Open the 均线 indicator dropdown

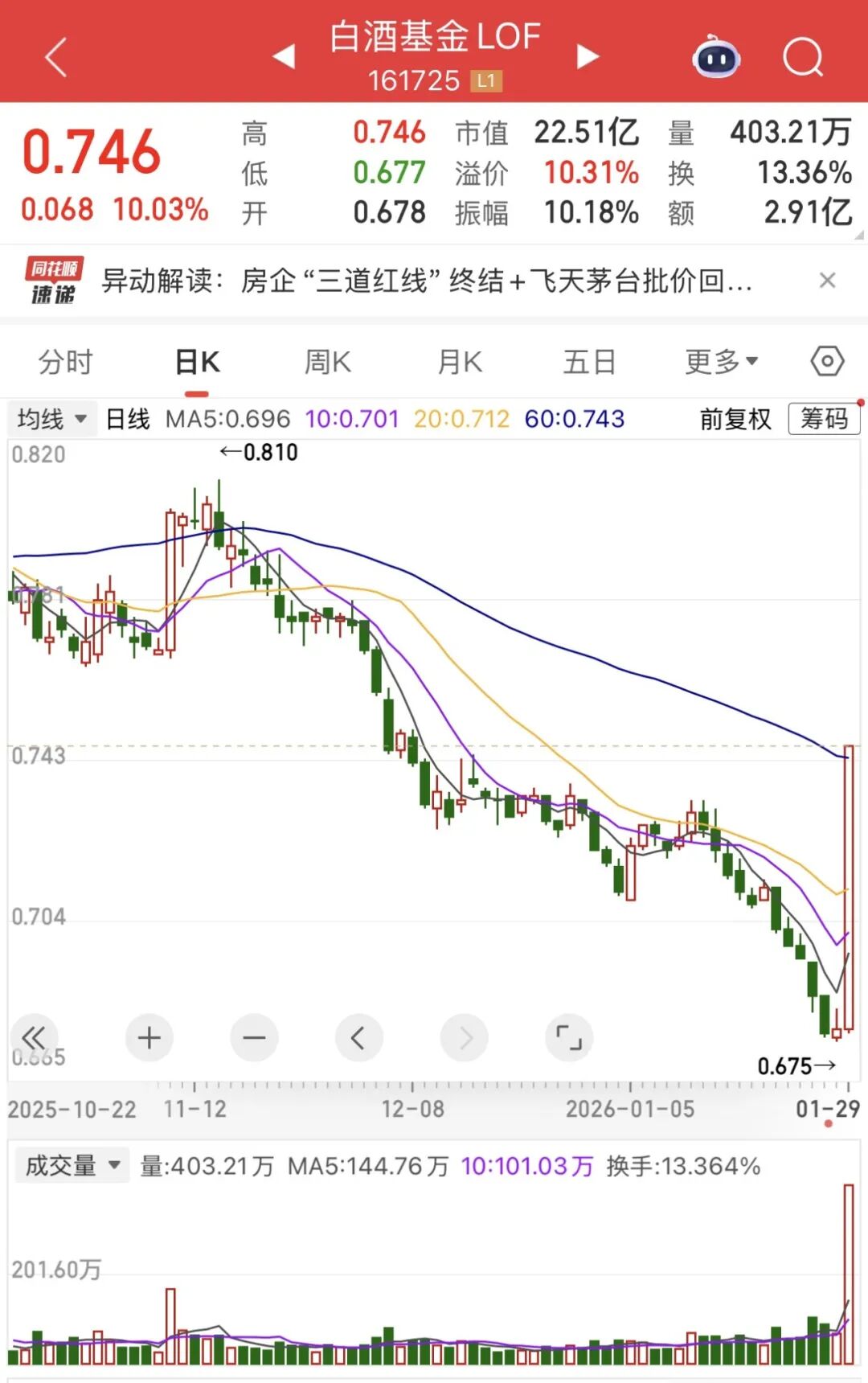click(x=52, y=419)
